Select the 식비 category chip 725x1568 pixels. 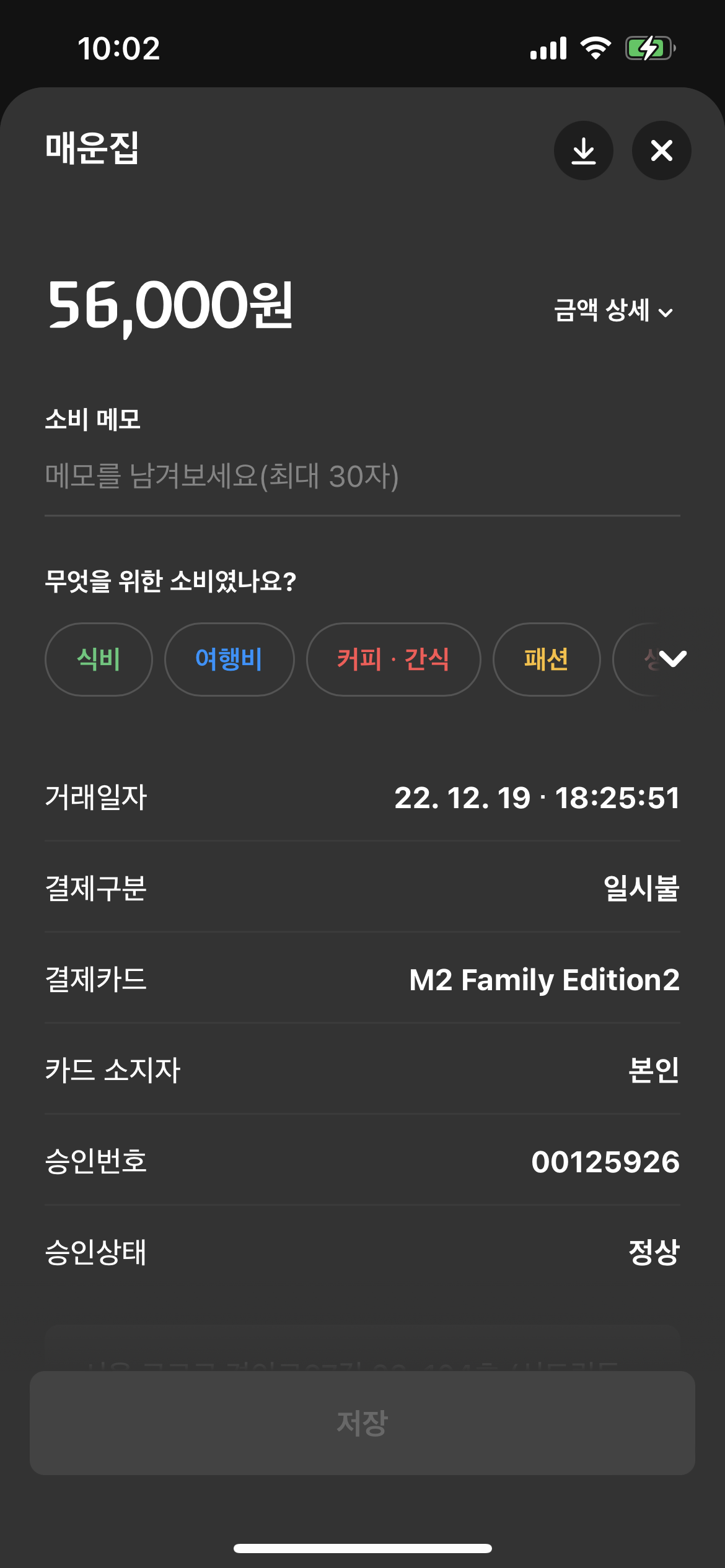[x=99, y=659]
